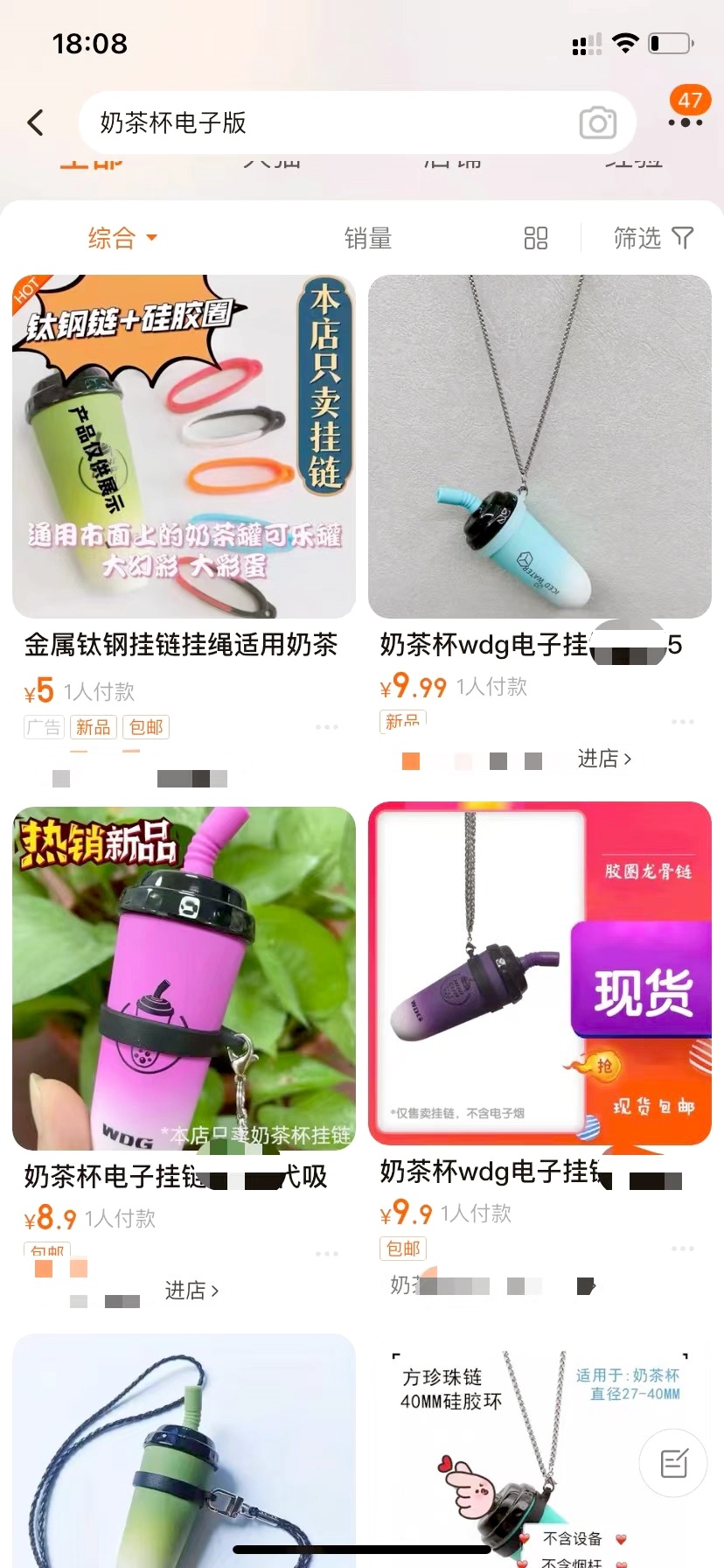This screenshot has height=1568, width=724.
Task: Enter the shop of the ¥9.99 item
Action: [x=604, y=759]
